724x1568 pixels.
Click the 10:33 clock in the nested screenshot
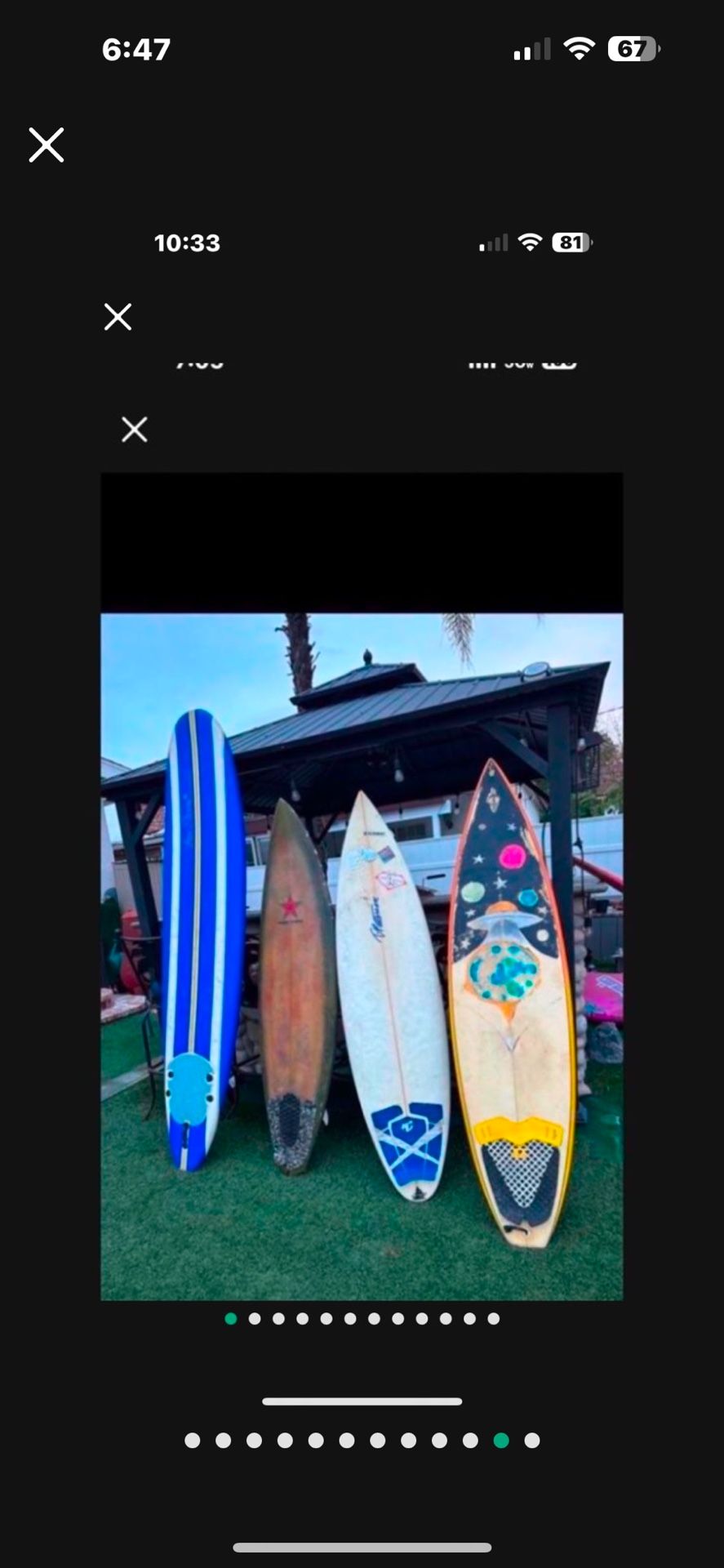point(188,242)
